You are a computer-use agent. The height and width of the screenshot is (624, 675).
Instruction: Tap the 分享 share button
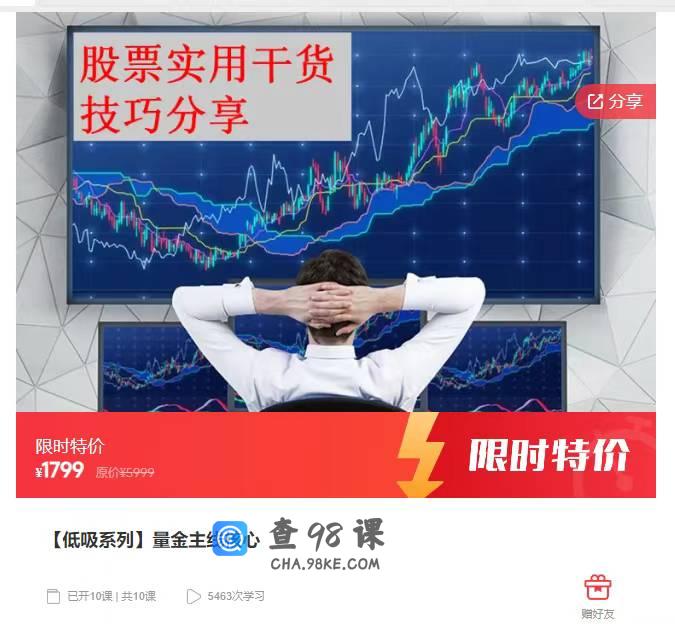click(x=615, y=101)
